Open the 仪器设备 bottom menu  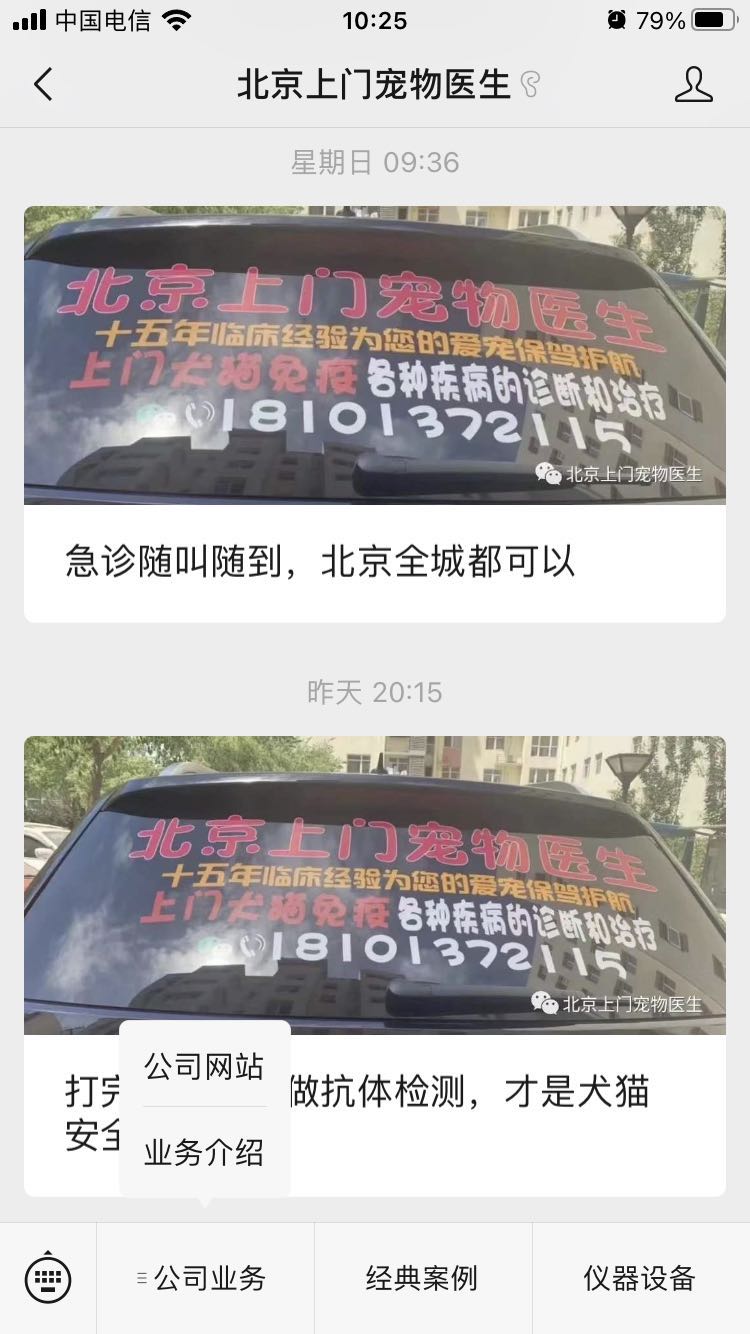point(640,1278)
